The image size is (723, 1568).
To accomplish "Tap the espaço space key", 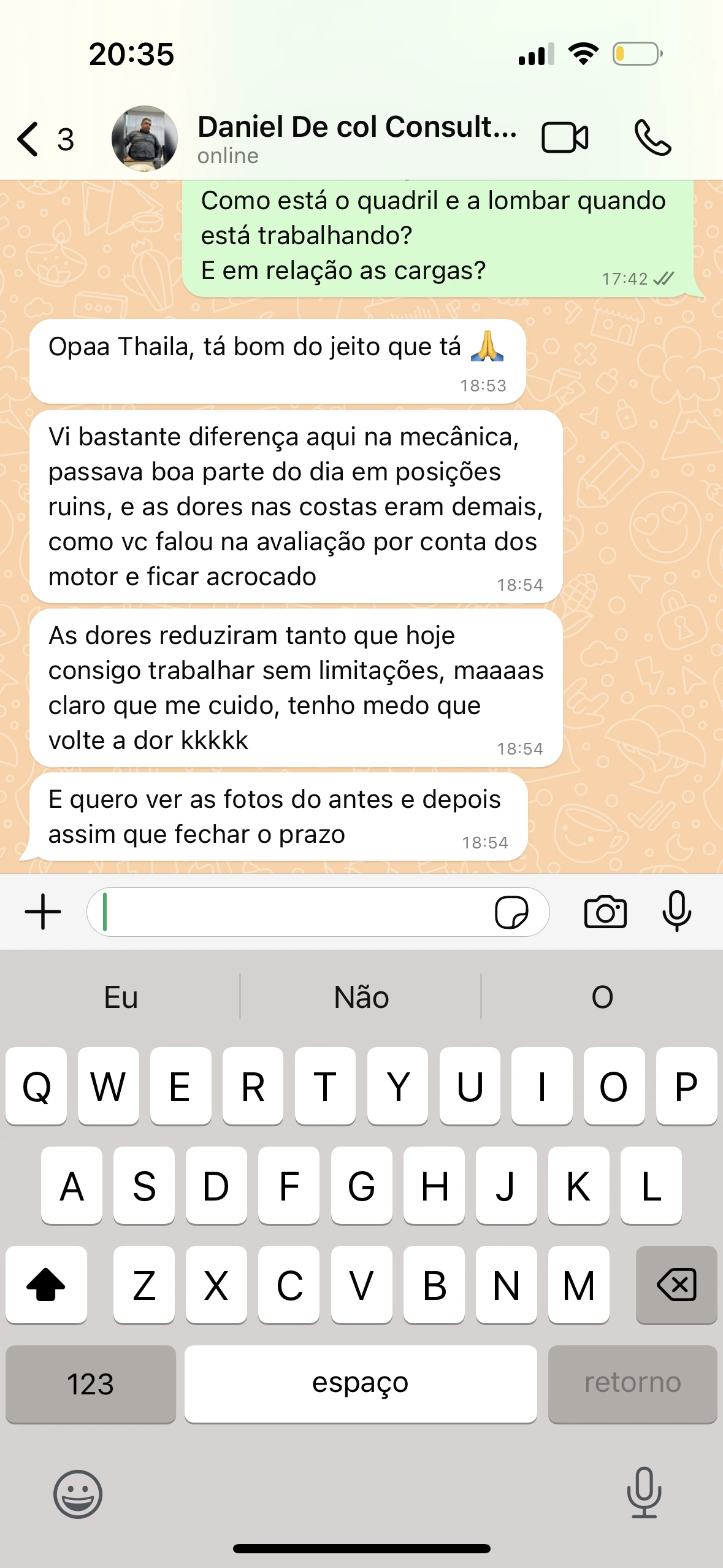I will click(x=361, y=1384).
